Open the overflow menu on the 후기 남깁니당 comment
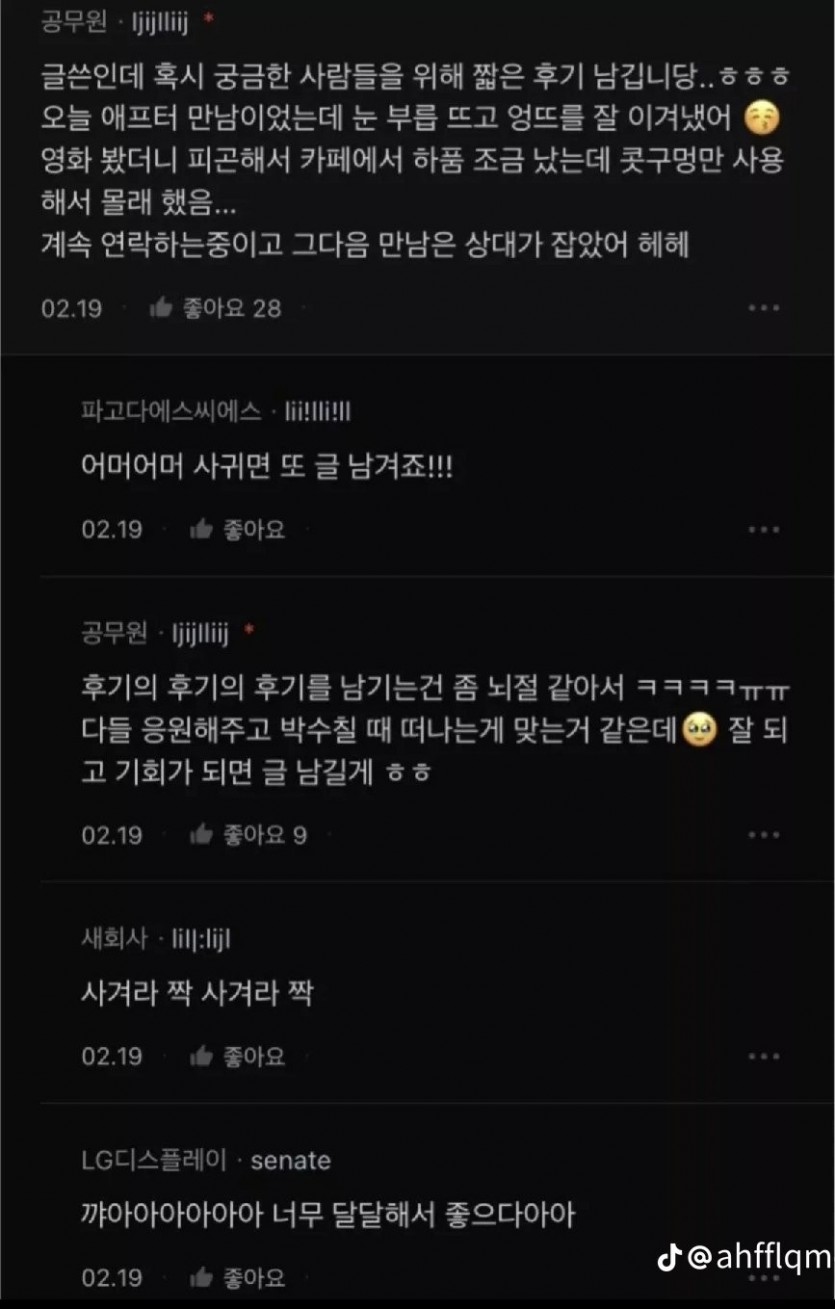 click(x=765, y=308)
